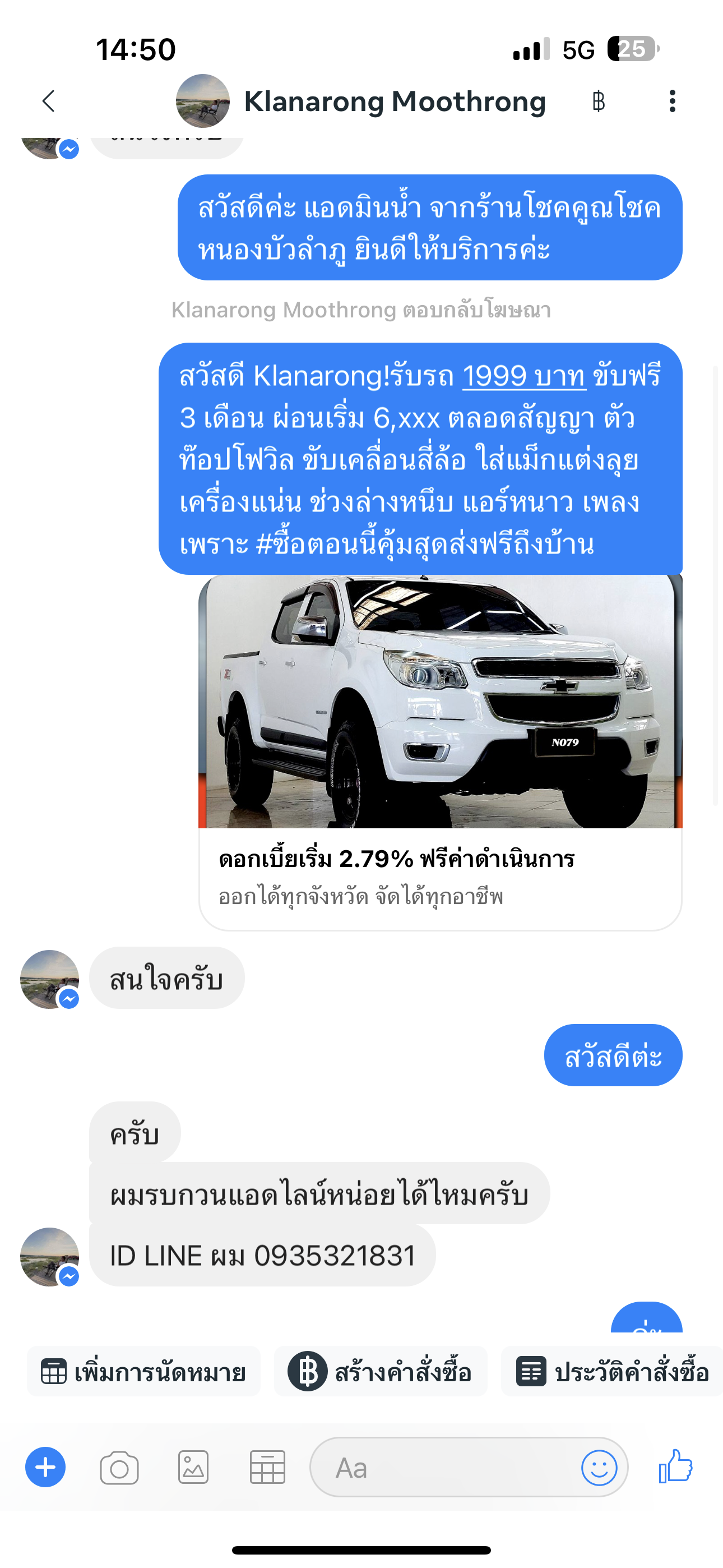
Task: Open the white pickup truck ad card
Action: click(440, 751)
